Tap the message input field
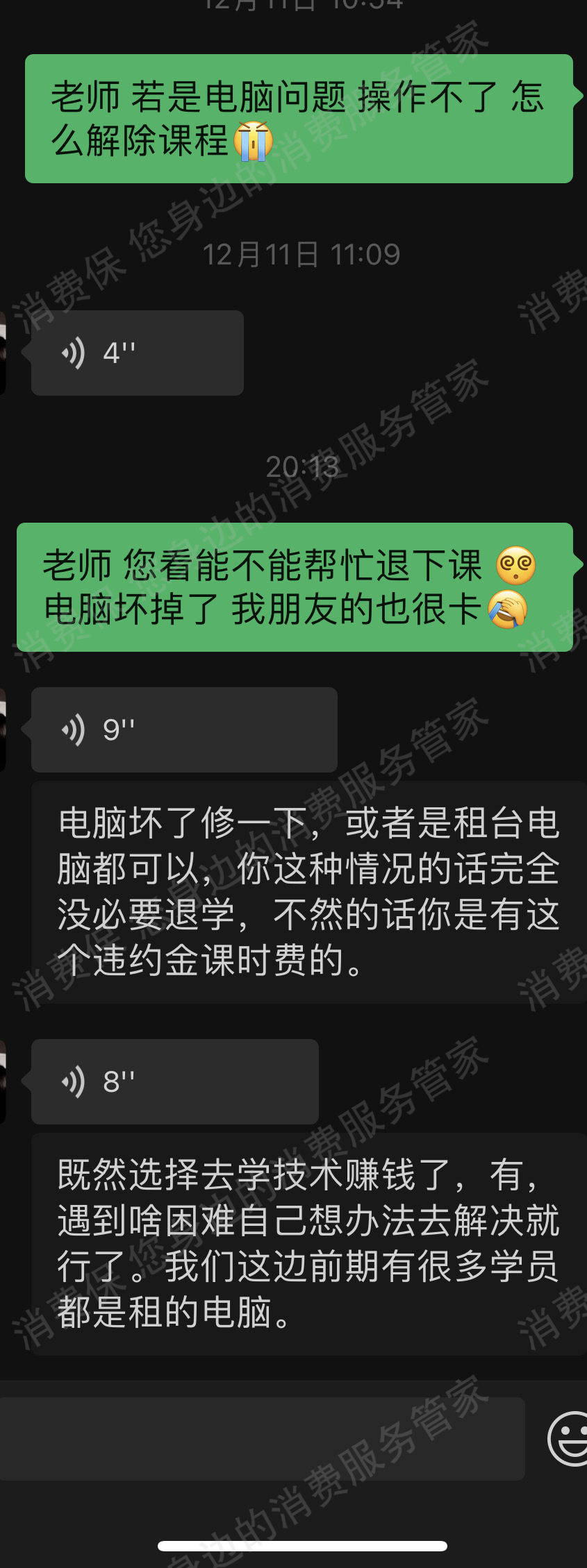Viewport: 587px width, 1568px height. point(262,1439)
